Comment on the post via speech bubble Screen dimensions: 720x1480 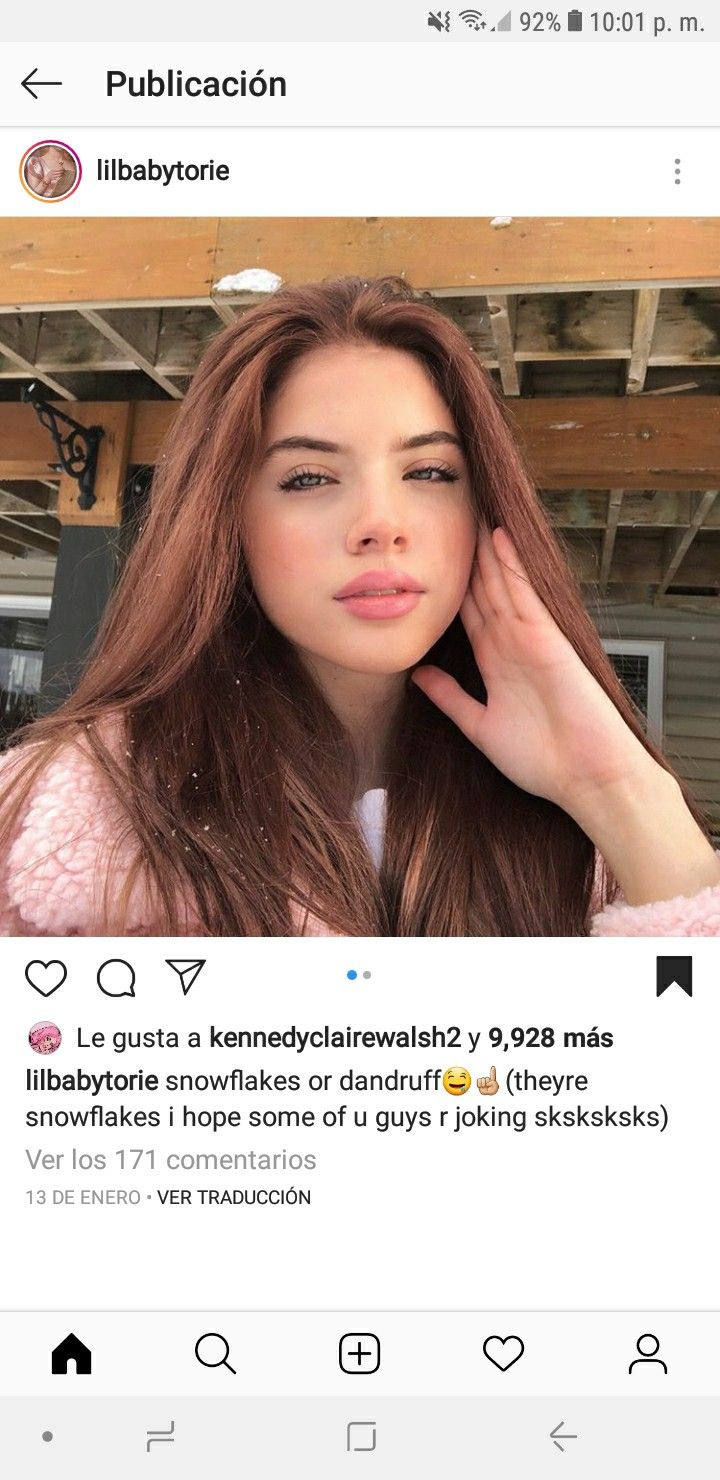(x=116, y=977)
